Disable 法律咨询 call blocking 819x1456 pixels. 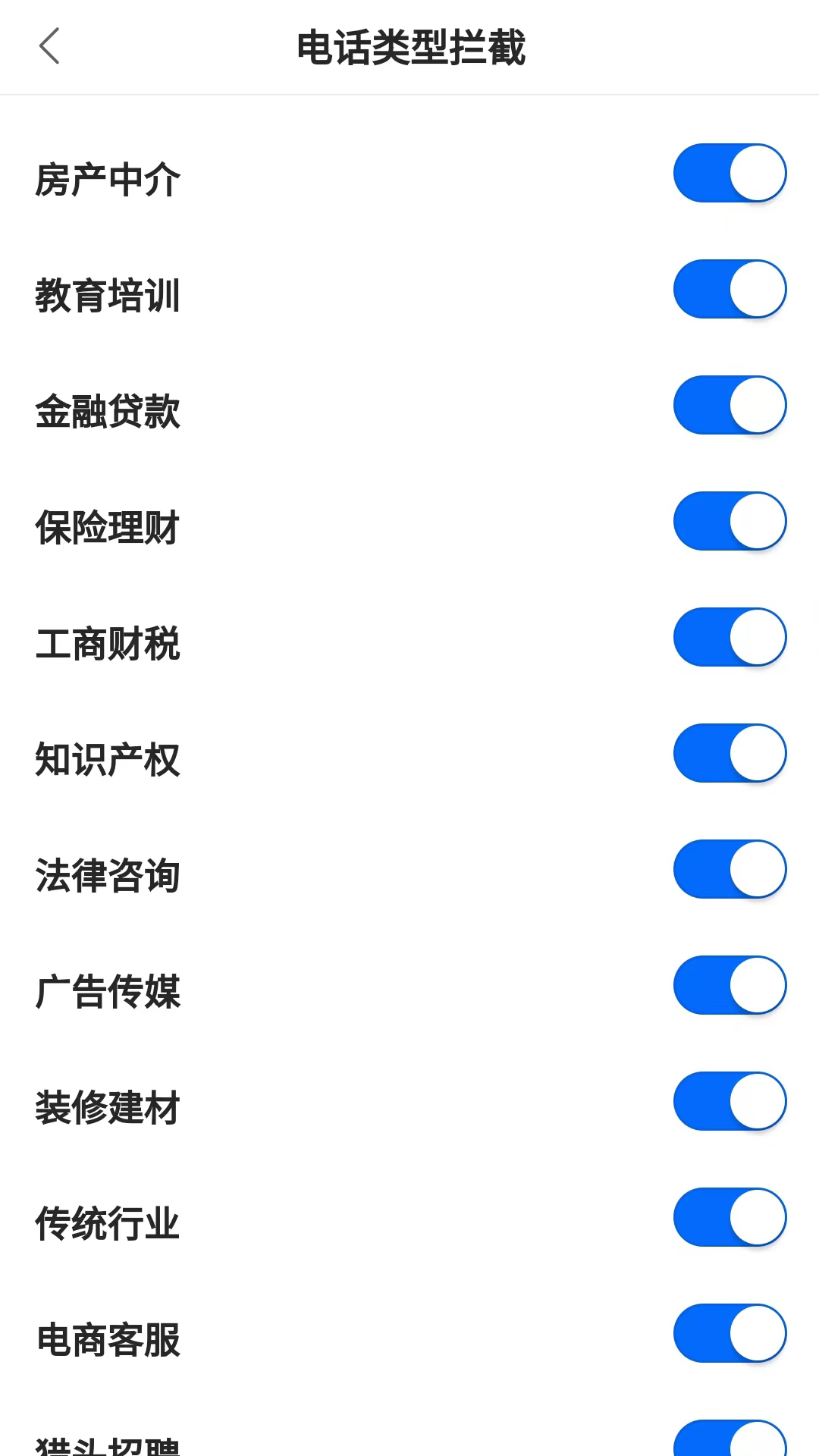730,869
